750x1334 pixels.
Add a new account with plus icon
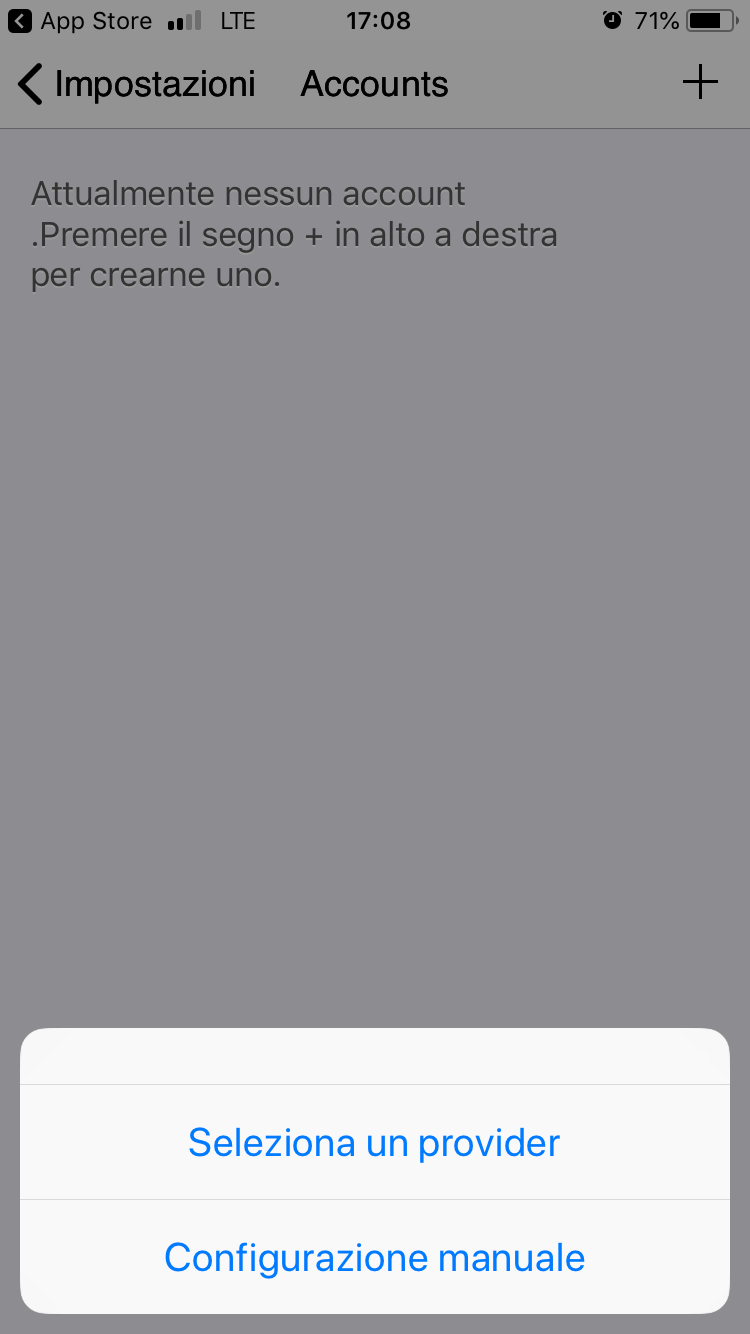pyautogui.click(x=700, y=82)
